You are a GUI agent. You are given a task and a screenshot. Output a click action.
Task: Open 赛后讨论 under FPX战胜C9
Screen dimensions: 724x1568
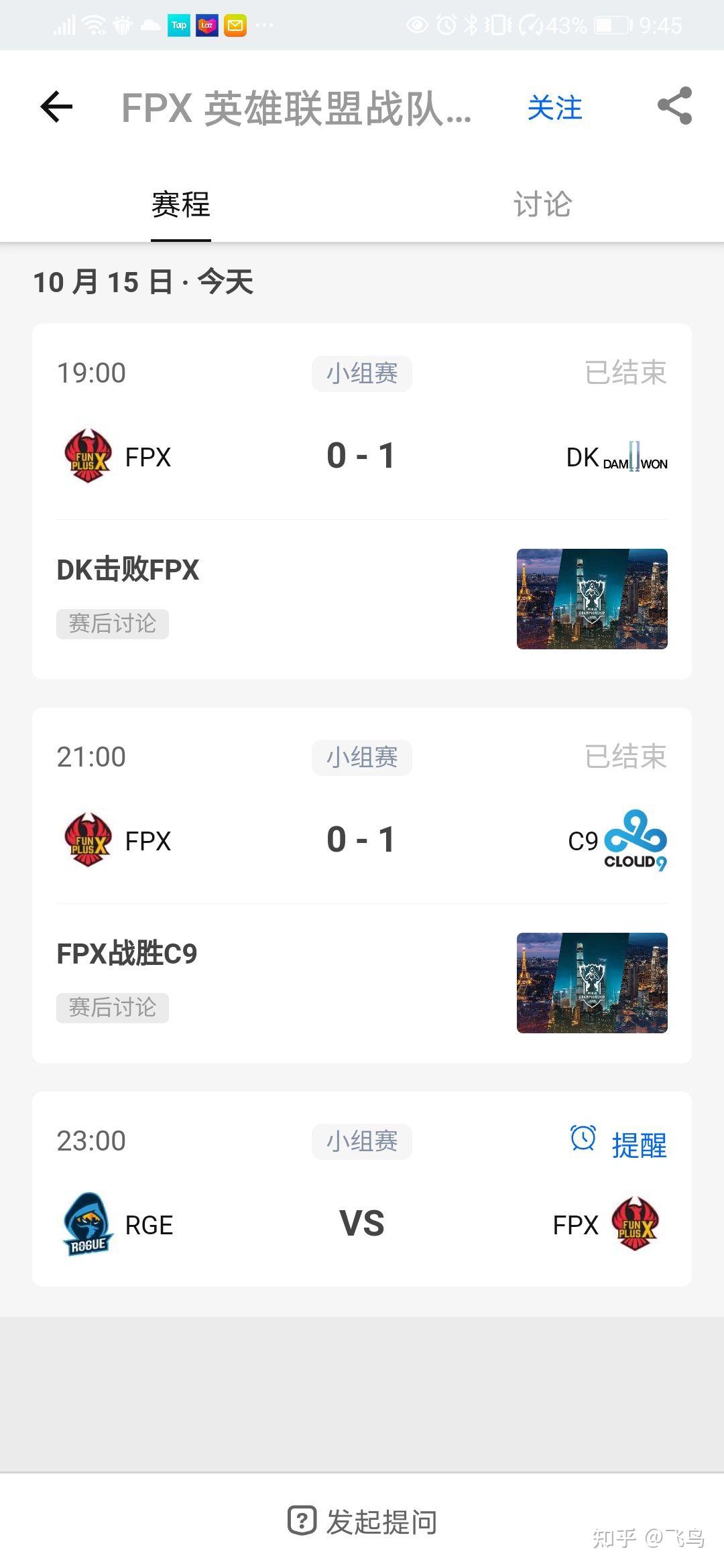click(111, 1007)
